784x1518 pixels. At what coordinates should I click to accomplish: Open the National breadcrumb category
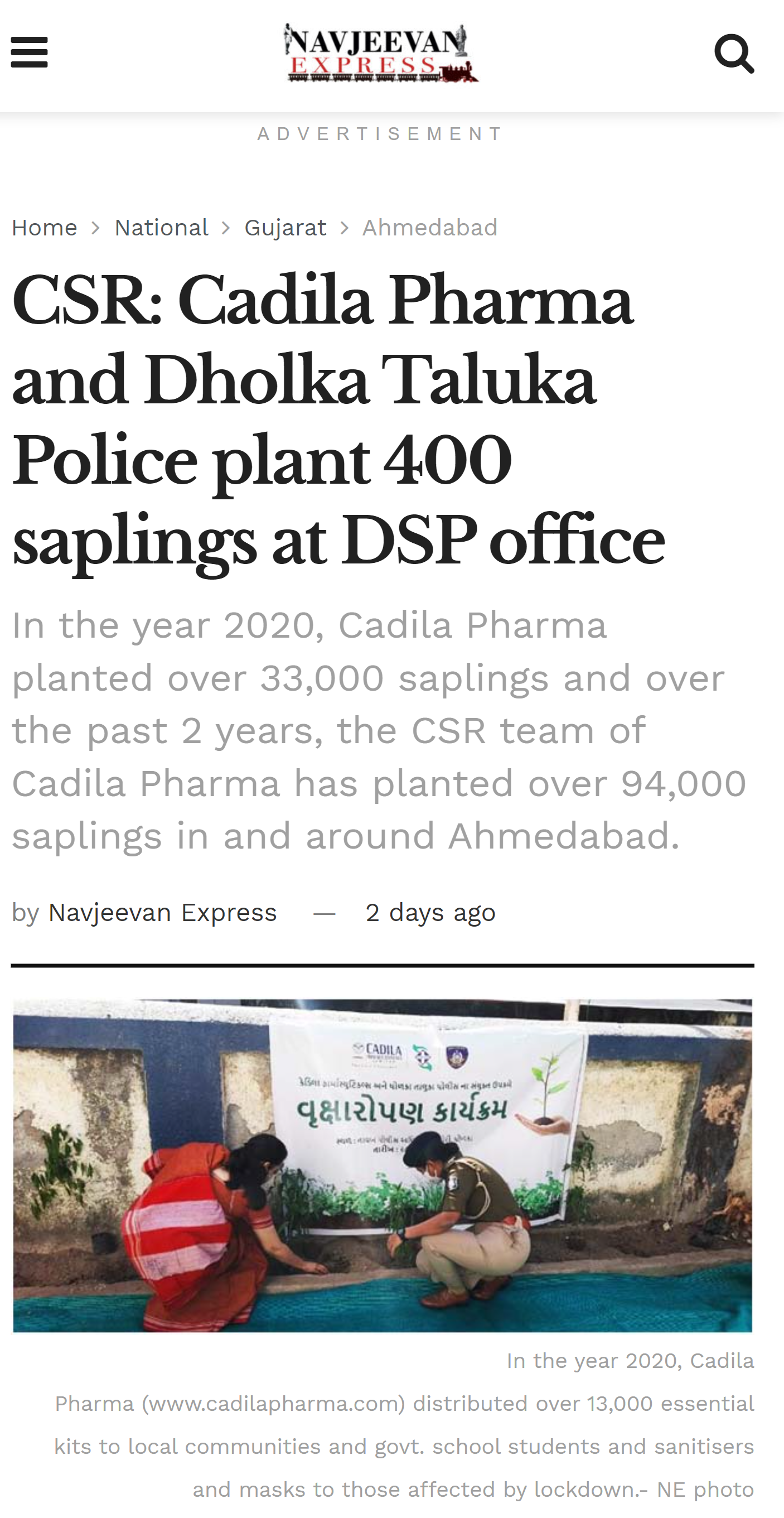point(161,228)
